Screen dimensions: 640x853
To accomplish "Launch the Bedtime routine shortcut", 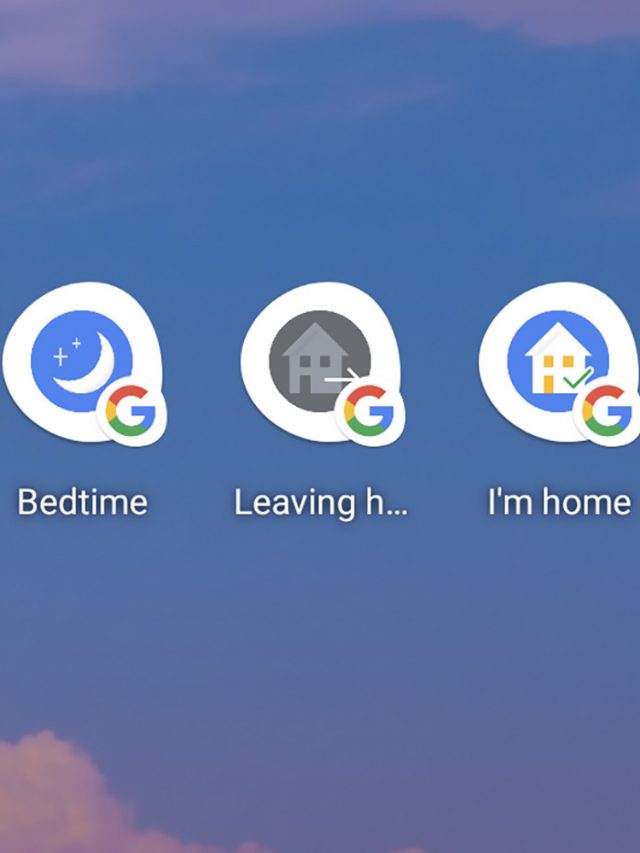I will (x=82, y=362).
